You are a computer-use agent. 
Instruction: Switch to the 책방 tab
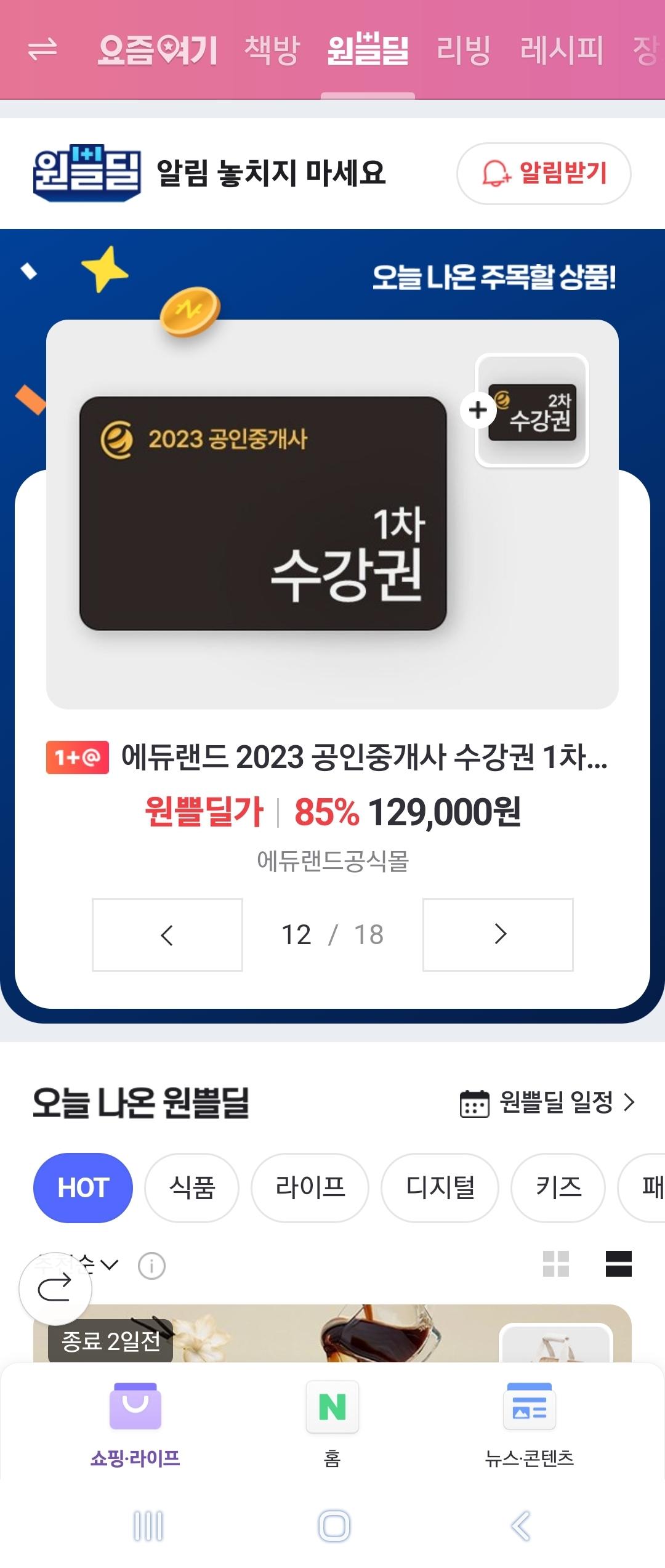272,50
